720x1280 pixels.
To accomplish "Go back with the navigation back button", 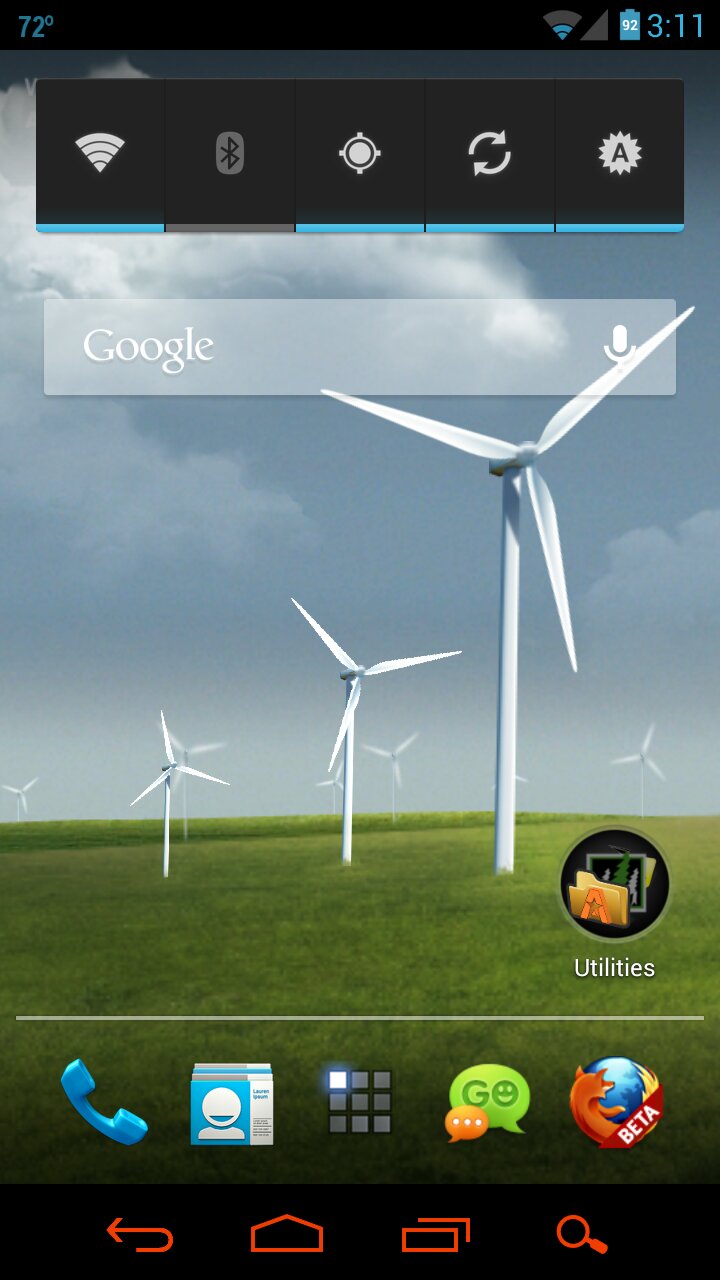I will [x=140, y=1234].
